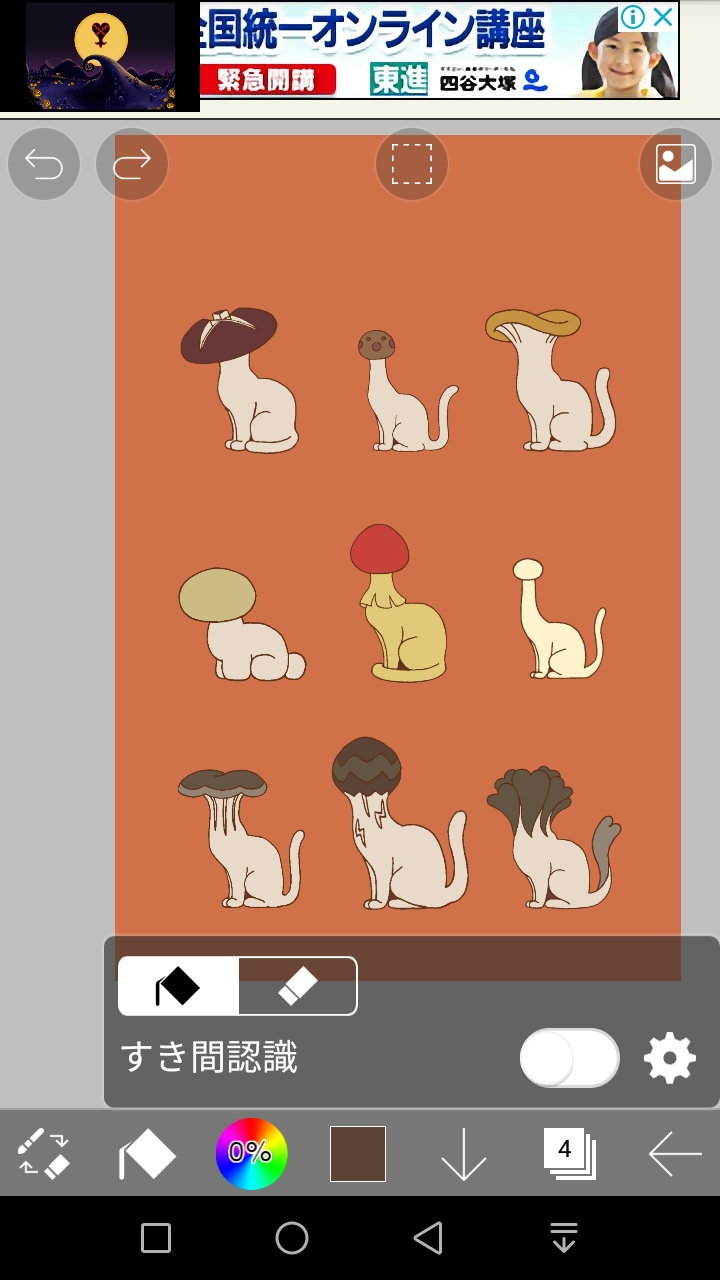Screen dimensions: 720x1280
Task: Switch to the eraser mode
Action: point(297,987)
